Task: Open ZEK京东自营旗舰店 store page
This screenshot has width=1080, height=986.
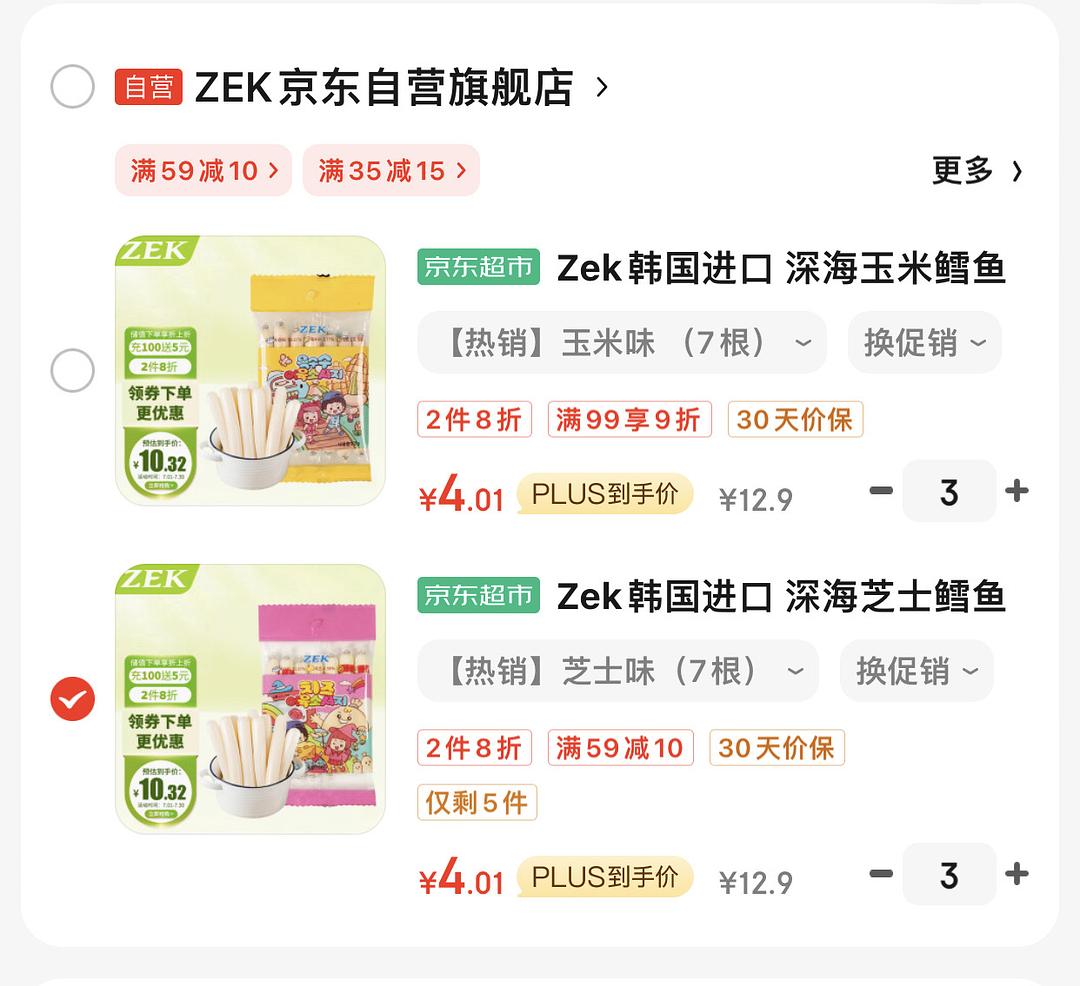Action: [384, 88]
